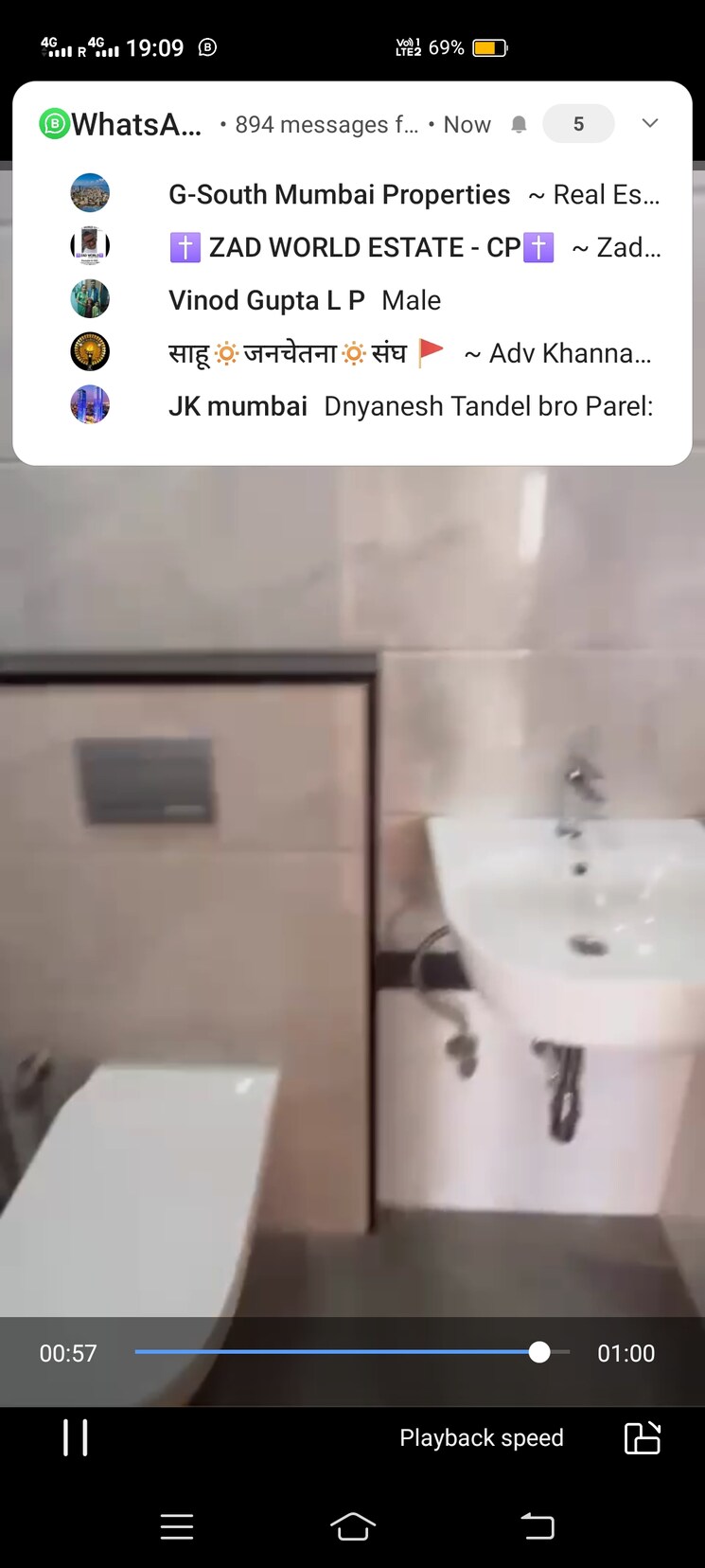The image size is (705, 1568).
Task: Tap the rotate screen icon
Action: tap(643, 1437)
